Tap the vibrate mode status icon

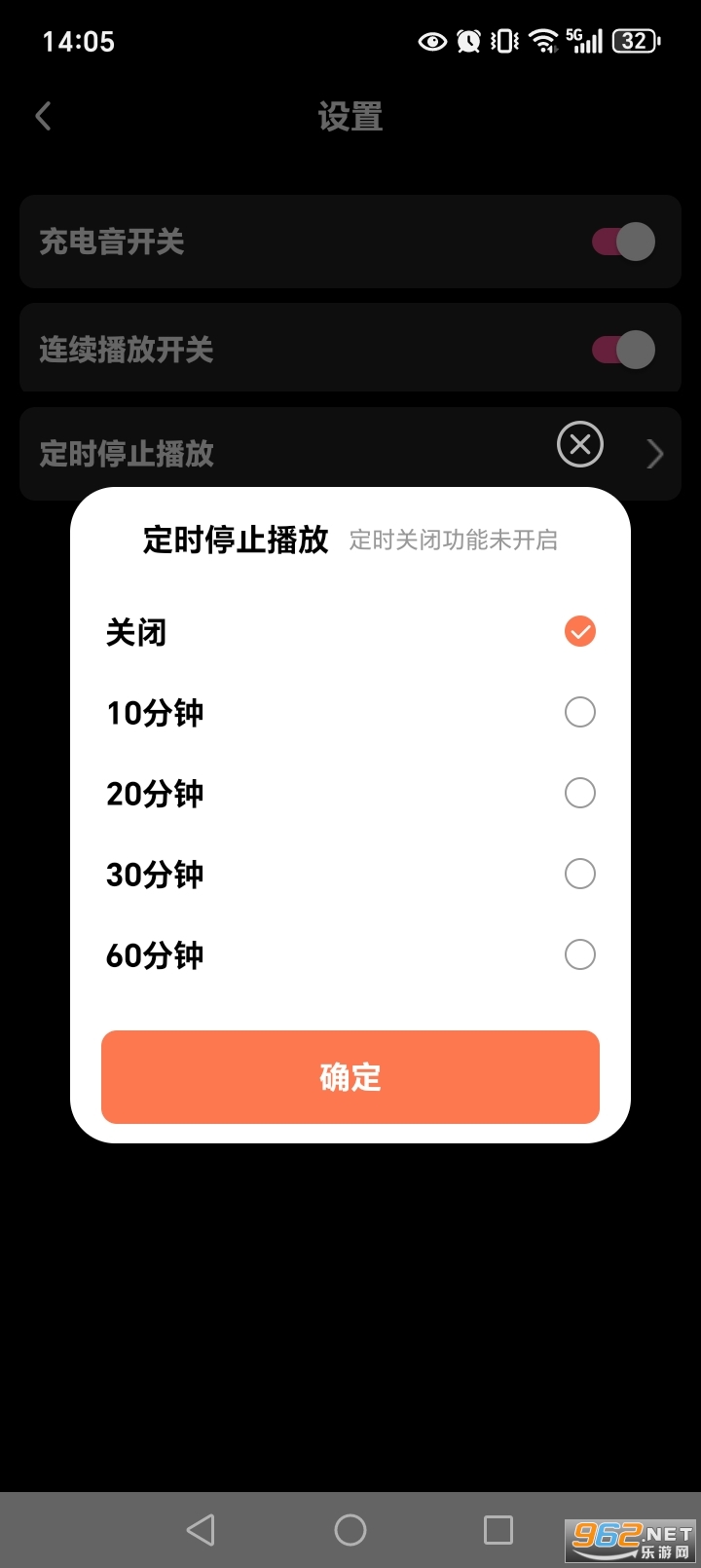pos(502,41)
